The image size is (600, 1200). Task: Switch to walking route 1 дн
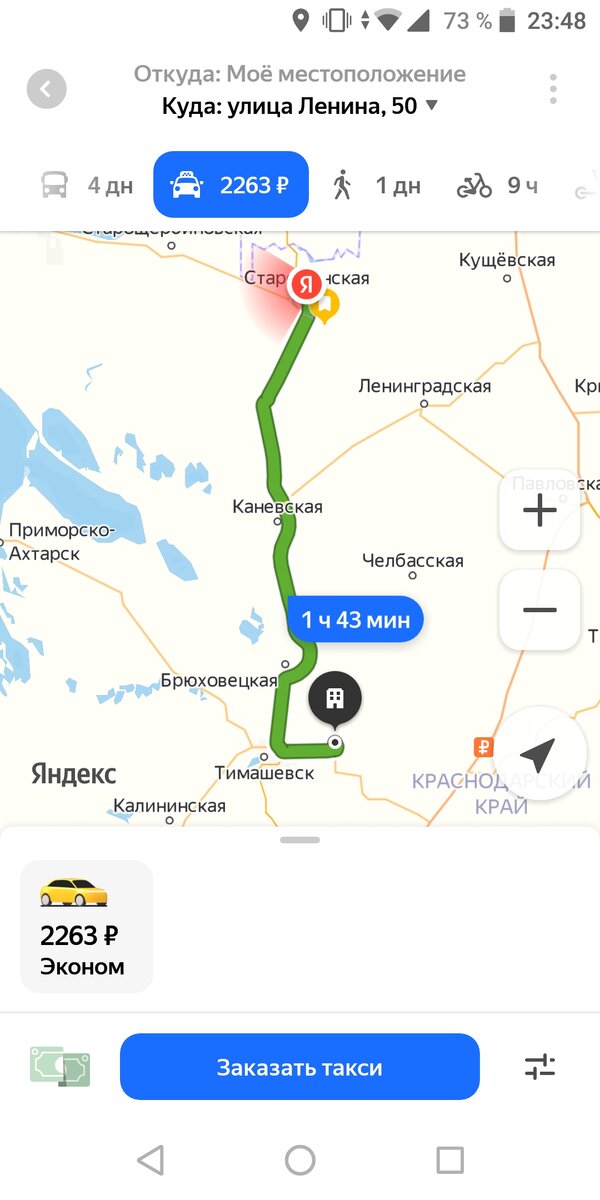(376, 185)
